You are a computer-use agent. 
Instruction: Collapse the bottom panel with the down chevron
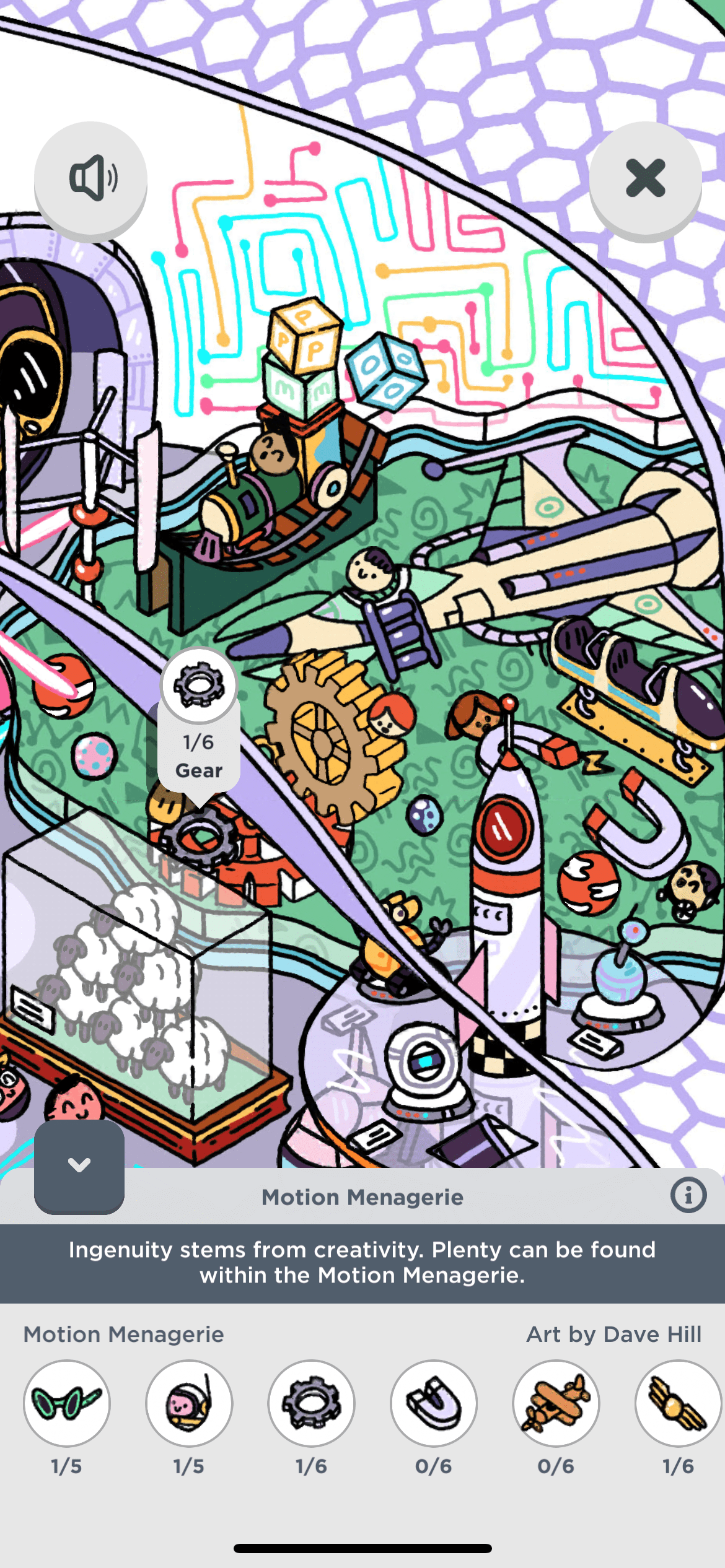tap(79, 1165)
